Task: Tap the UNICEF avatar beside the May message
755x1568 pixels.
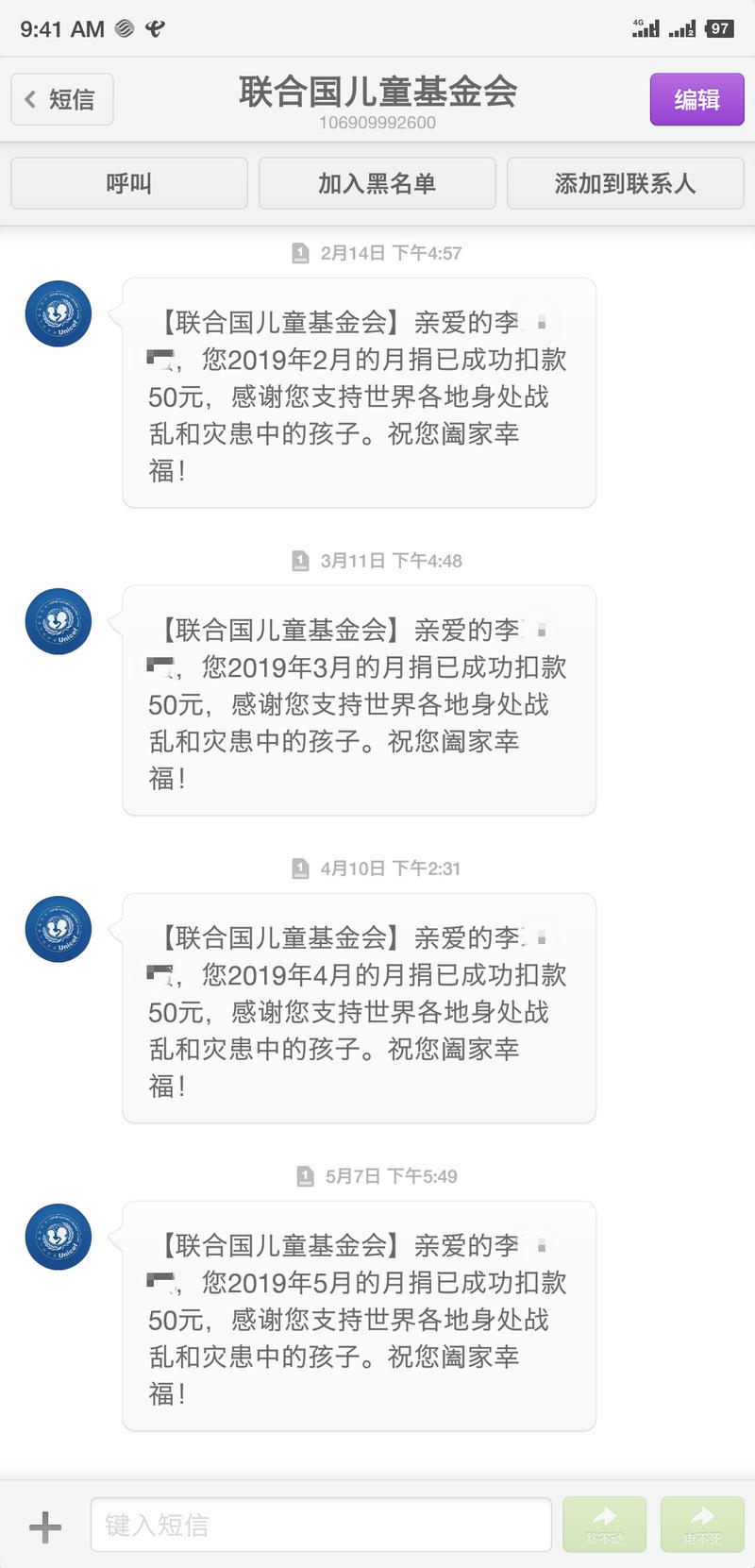Action: (58, 1237)
